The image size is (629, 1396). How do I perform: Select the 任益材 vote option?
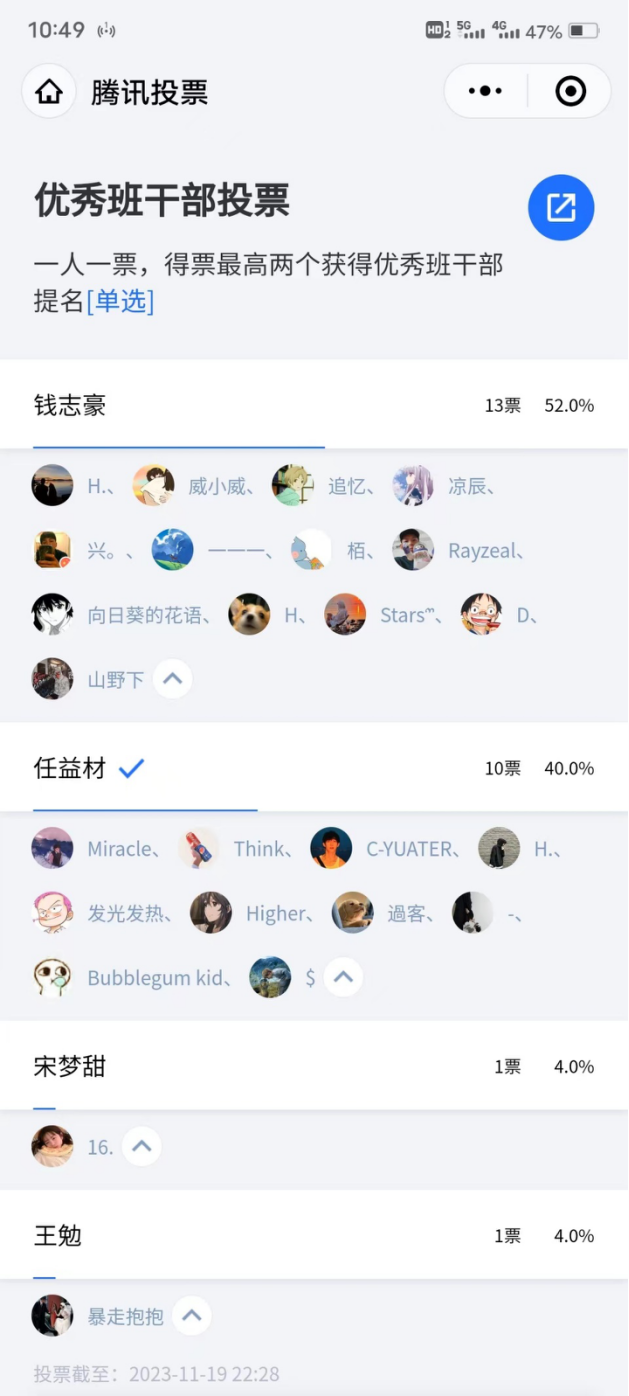tap(313, 768)
